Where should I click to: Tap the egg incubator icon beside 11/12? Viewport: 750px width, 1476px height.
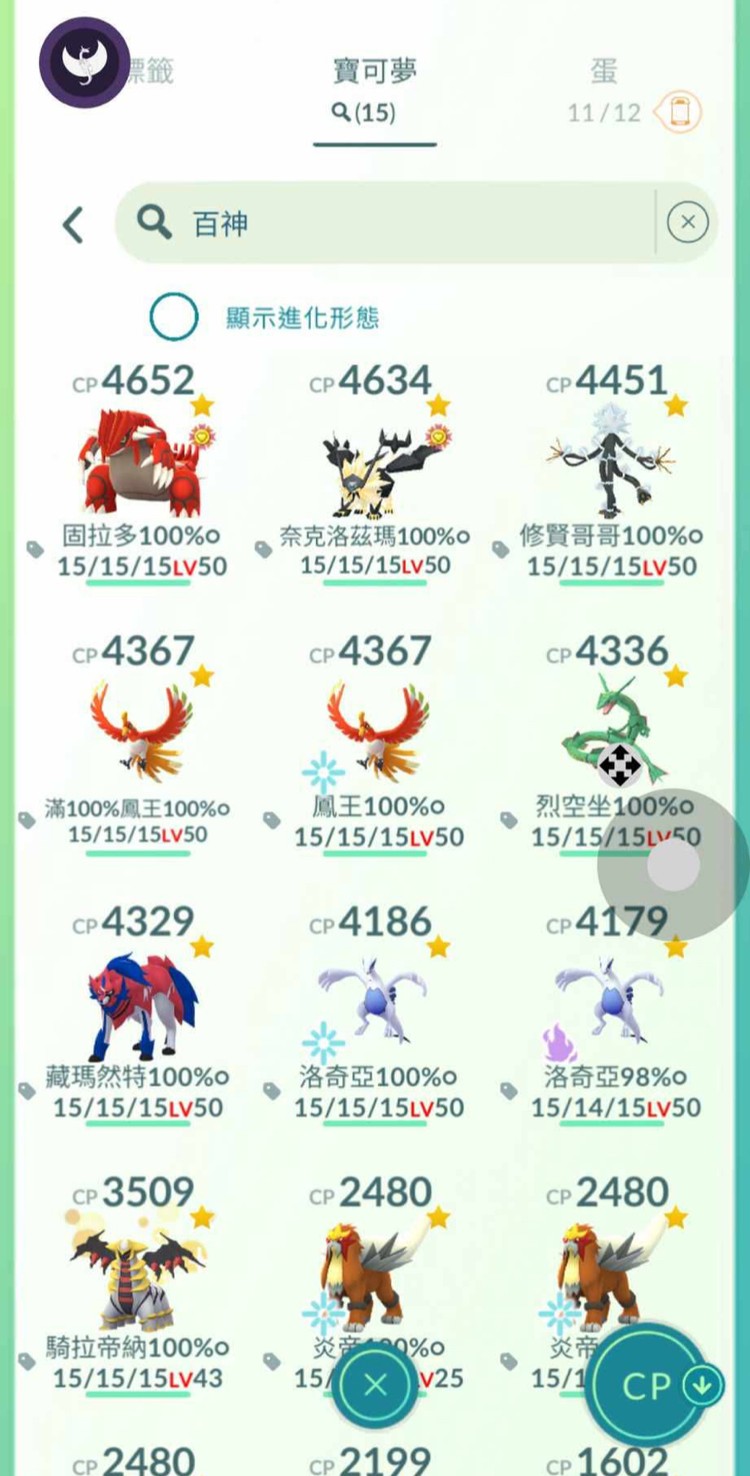pyautogui.click(x=679, y=112)
